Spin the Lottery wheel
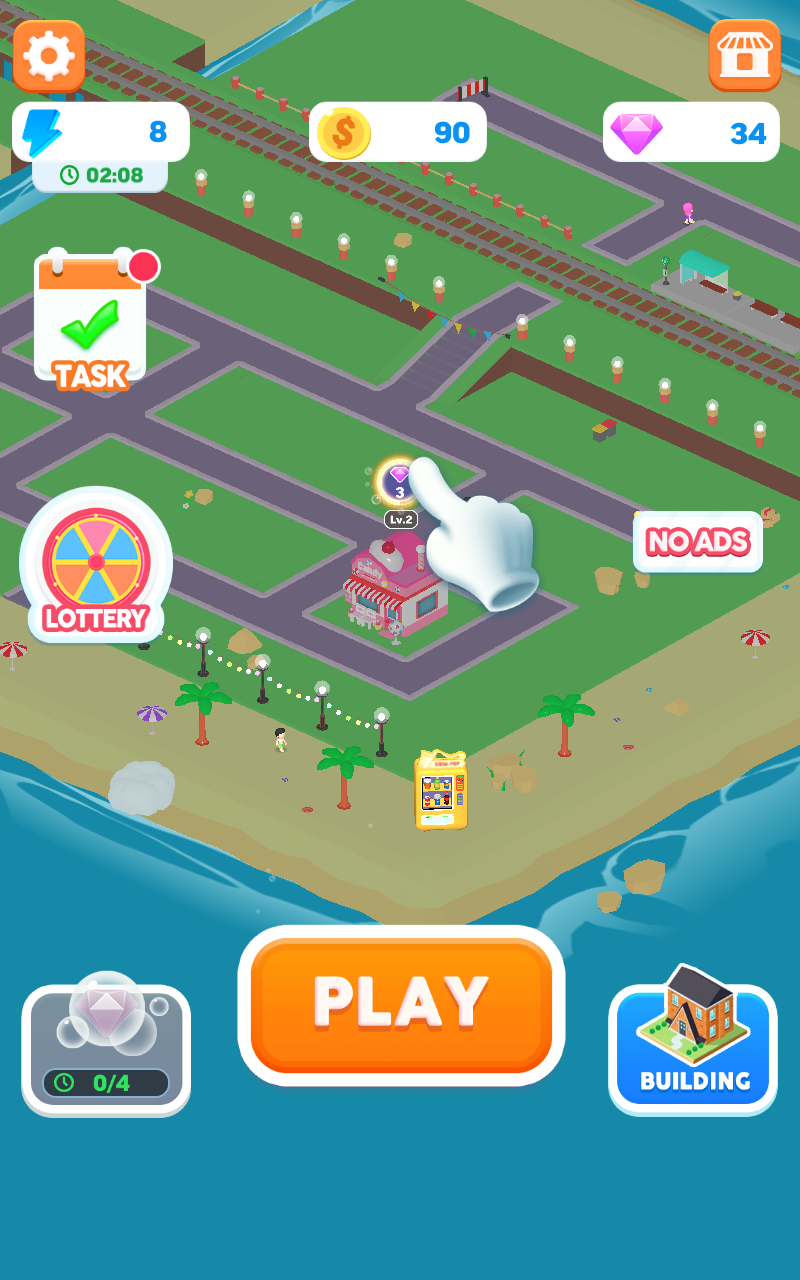The height and width of the screenshot is (1280, 800). (96, 565)
